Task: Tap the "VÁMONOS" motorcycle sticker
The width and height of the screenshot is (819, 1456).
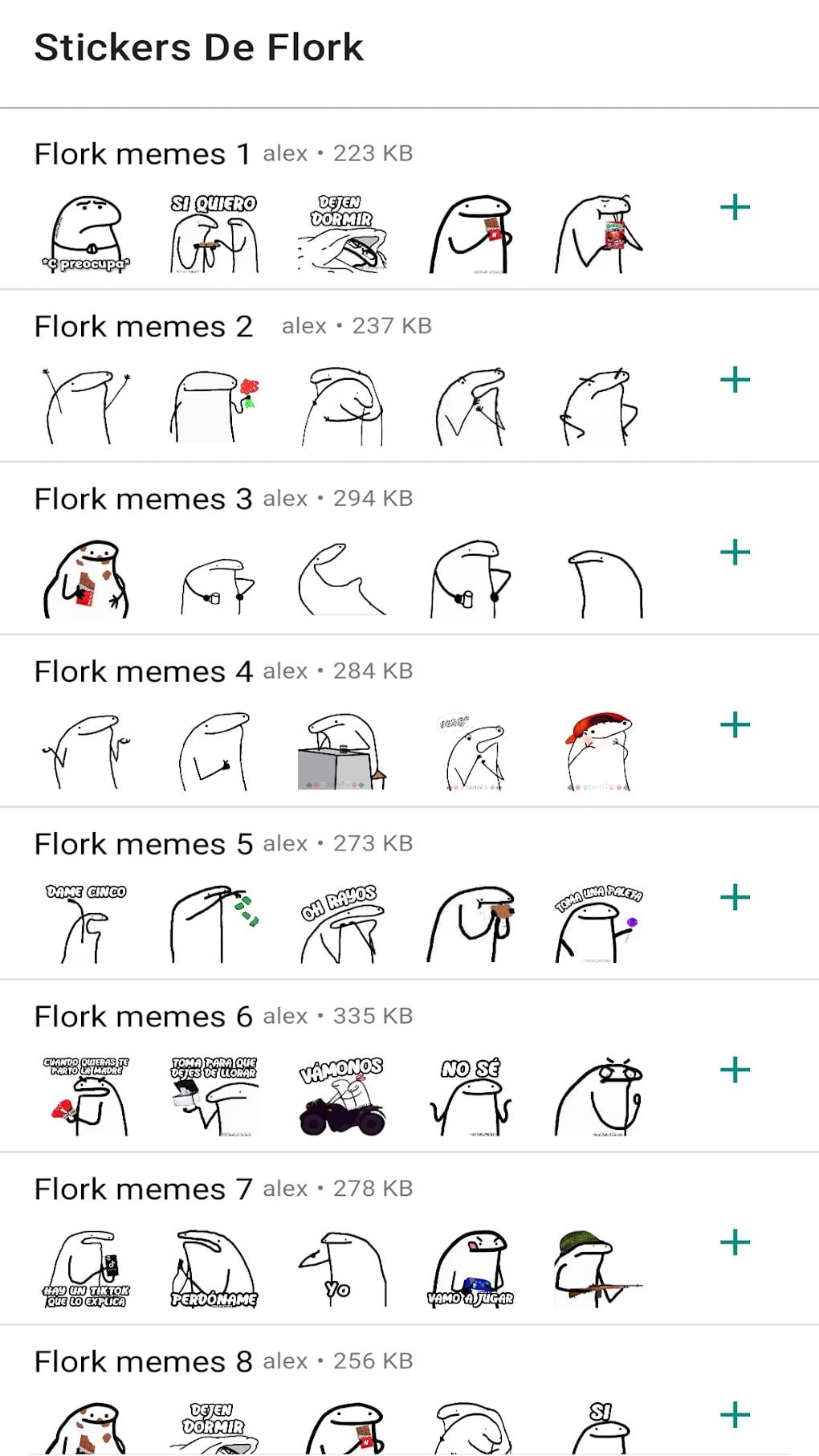Action: pyautogui.click(x=342, y=1095)
